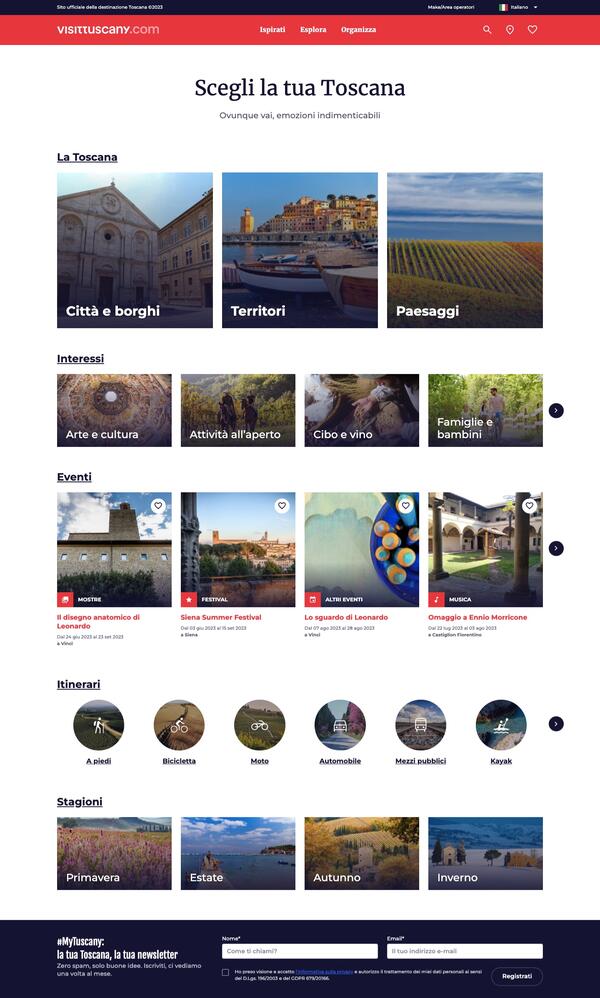Image resolution: width=600 pixels, height=998 pixels.
Task: Open the Autunno season tile
Action: [x=362, y=853]
